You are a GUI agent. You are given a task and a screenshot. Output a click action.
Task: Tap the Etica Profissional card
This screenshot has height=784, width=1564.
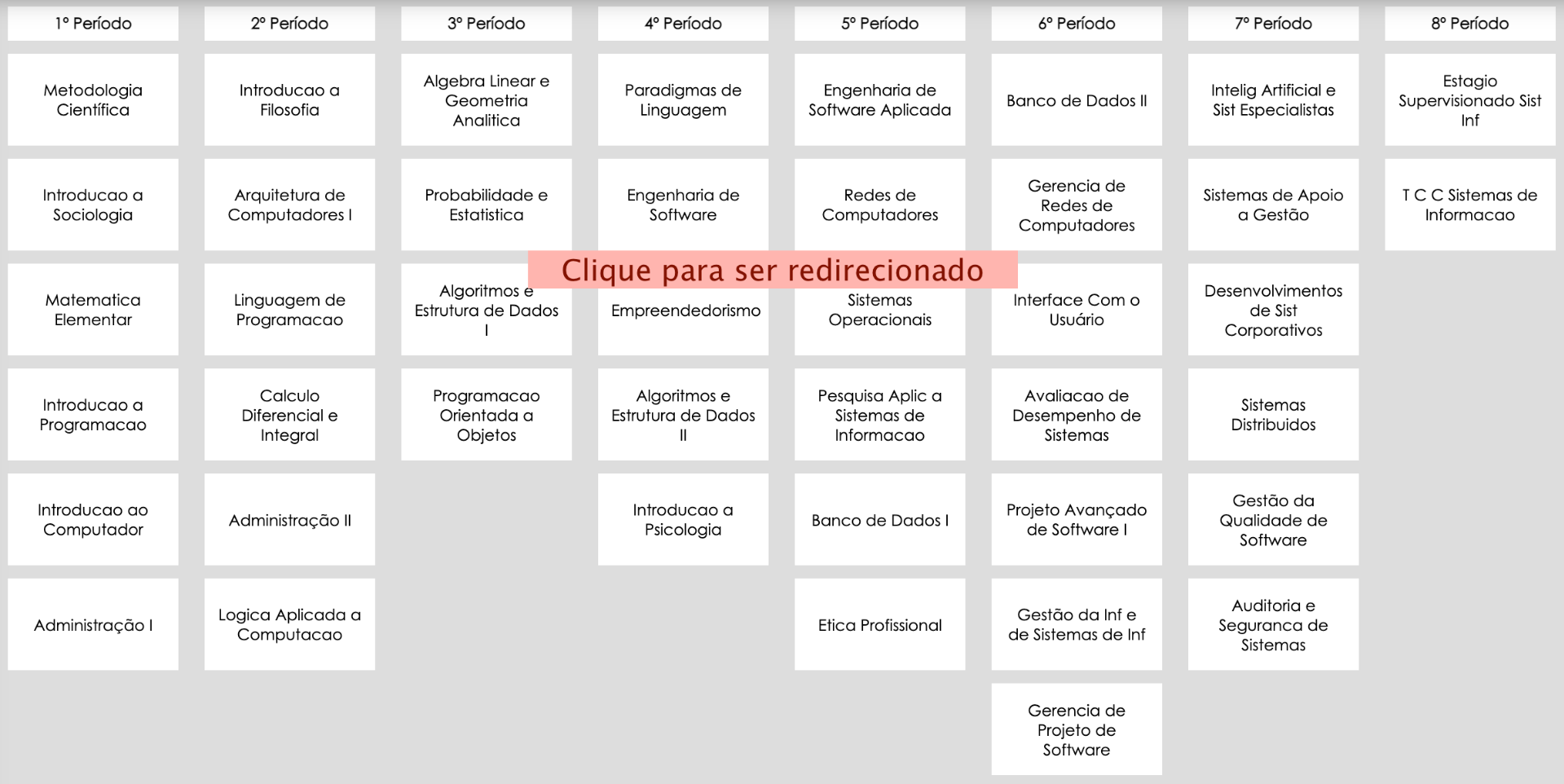tap(879, 624)
